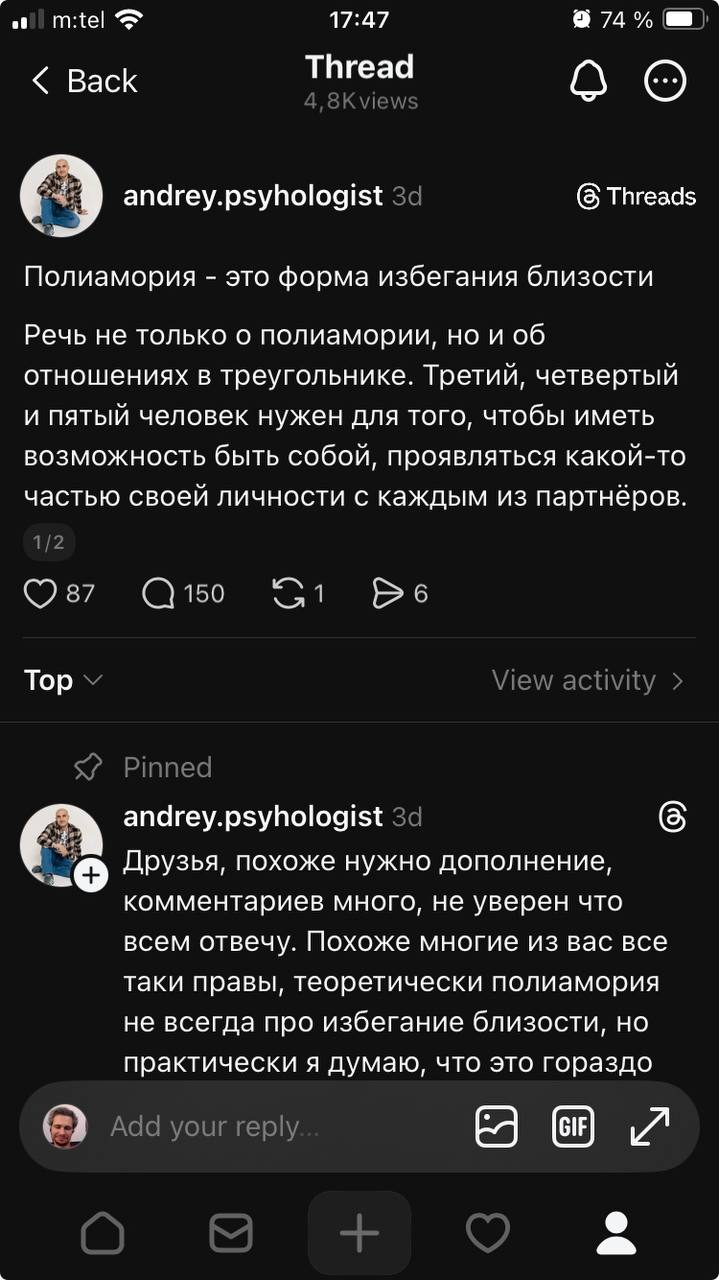Open the likes heart tab
719x1280 pixels.
coord(488,1233)
